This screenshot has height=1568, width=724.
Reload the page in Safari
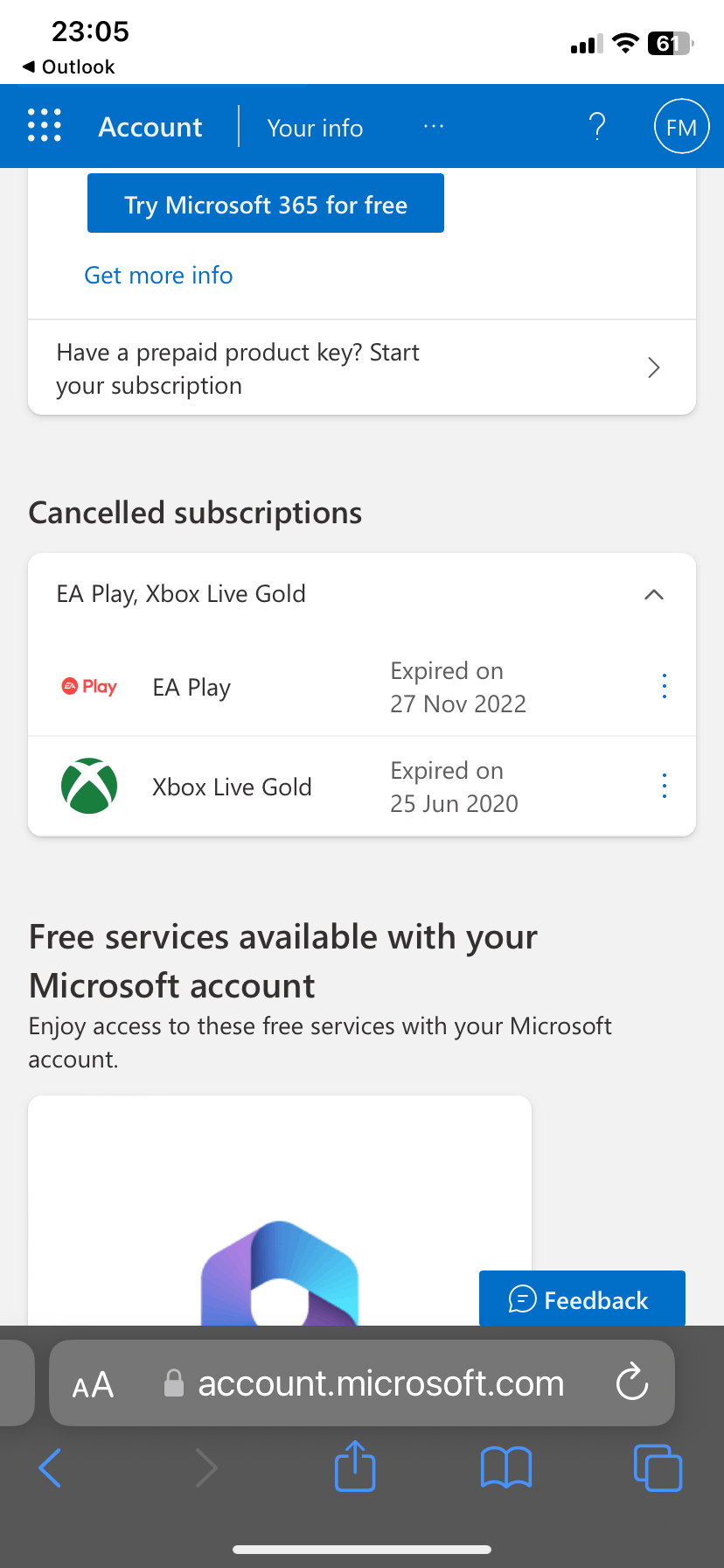point(632,1382)
